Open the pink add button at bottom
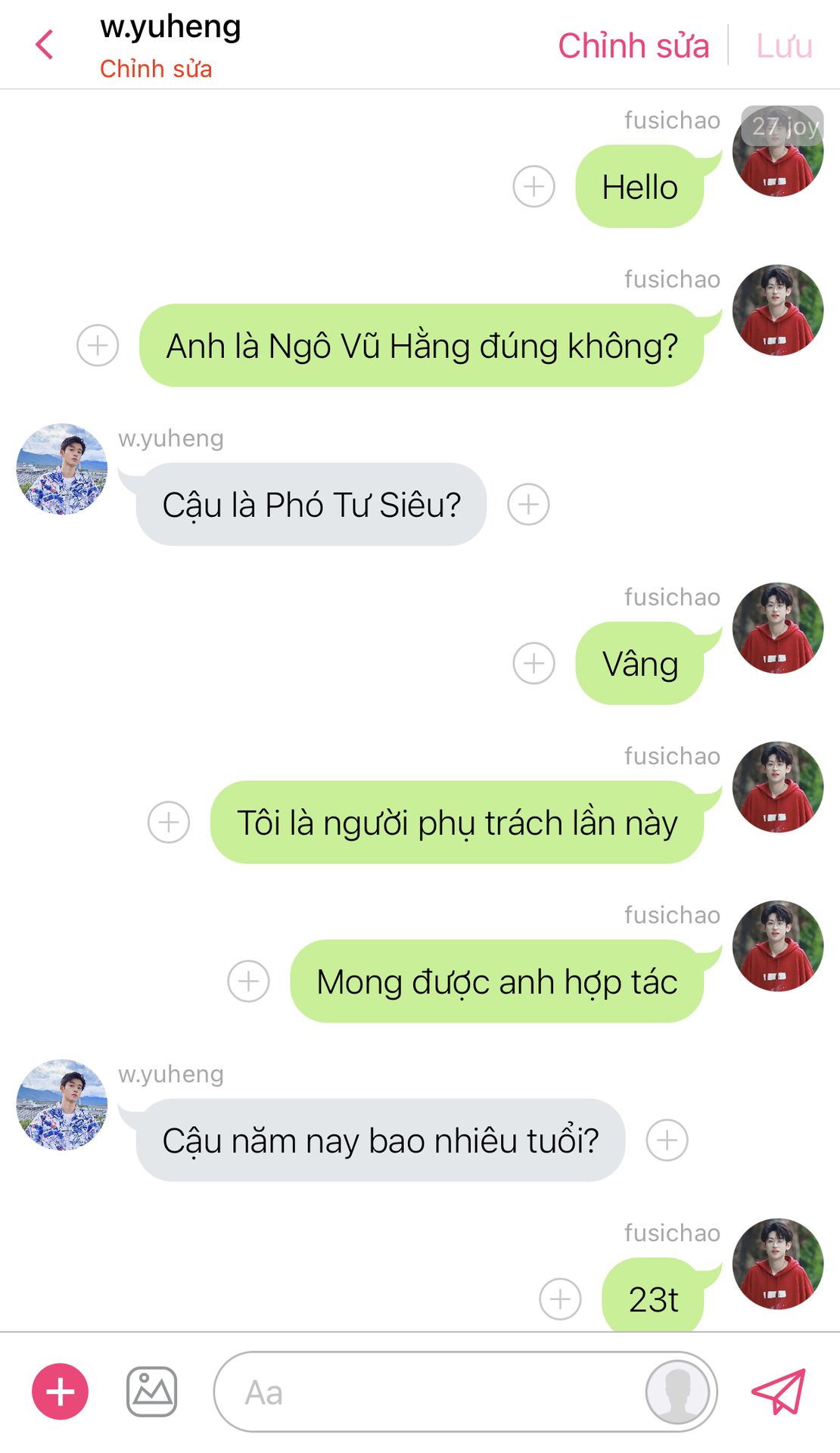Viewport: 840px width, 1453px height. point(60,1392)
